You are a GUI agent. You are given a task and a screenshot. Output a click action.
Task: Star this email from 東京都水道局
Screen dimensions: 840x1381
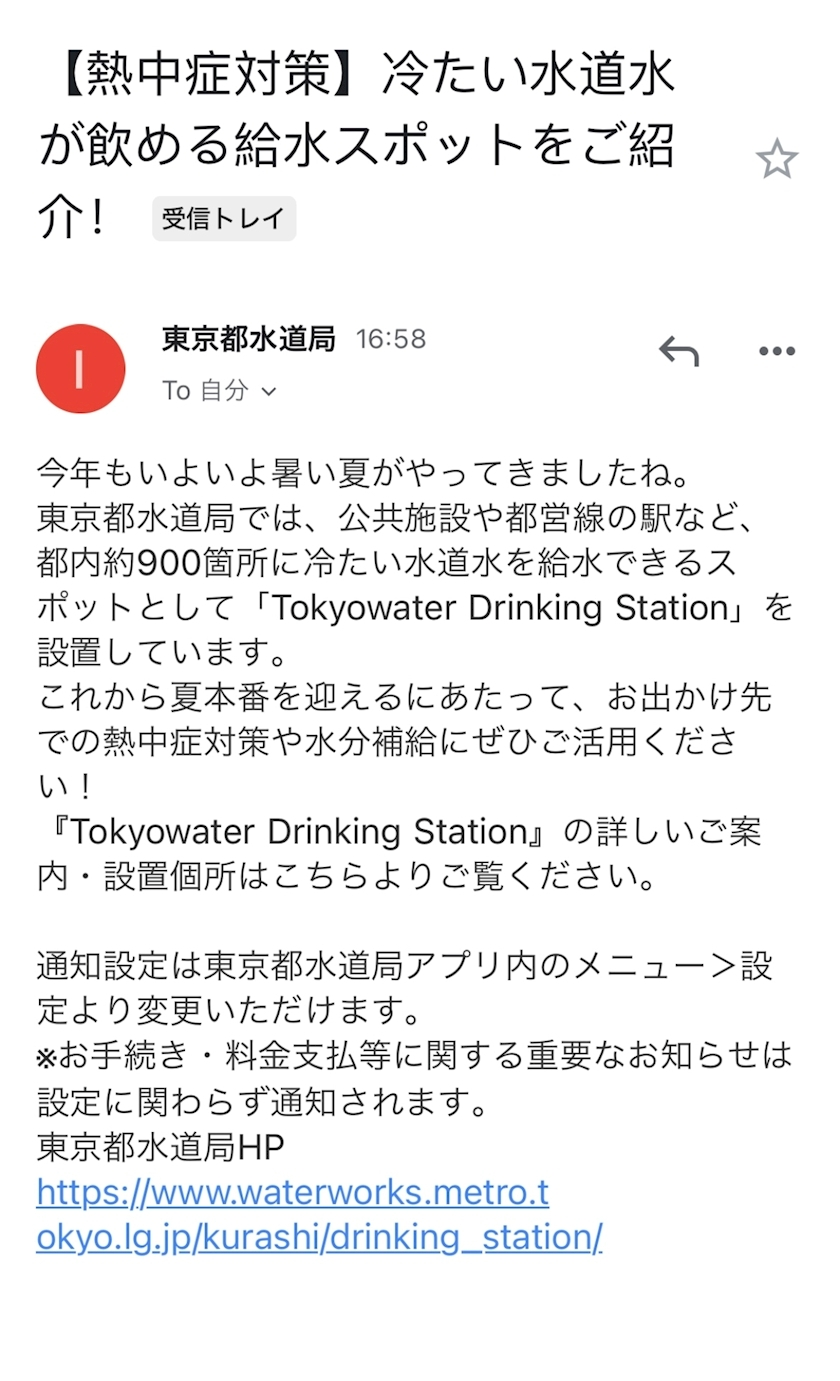(776, 160)
